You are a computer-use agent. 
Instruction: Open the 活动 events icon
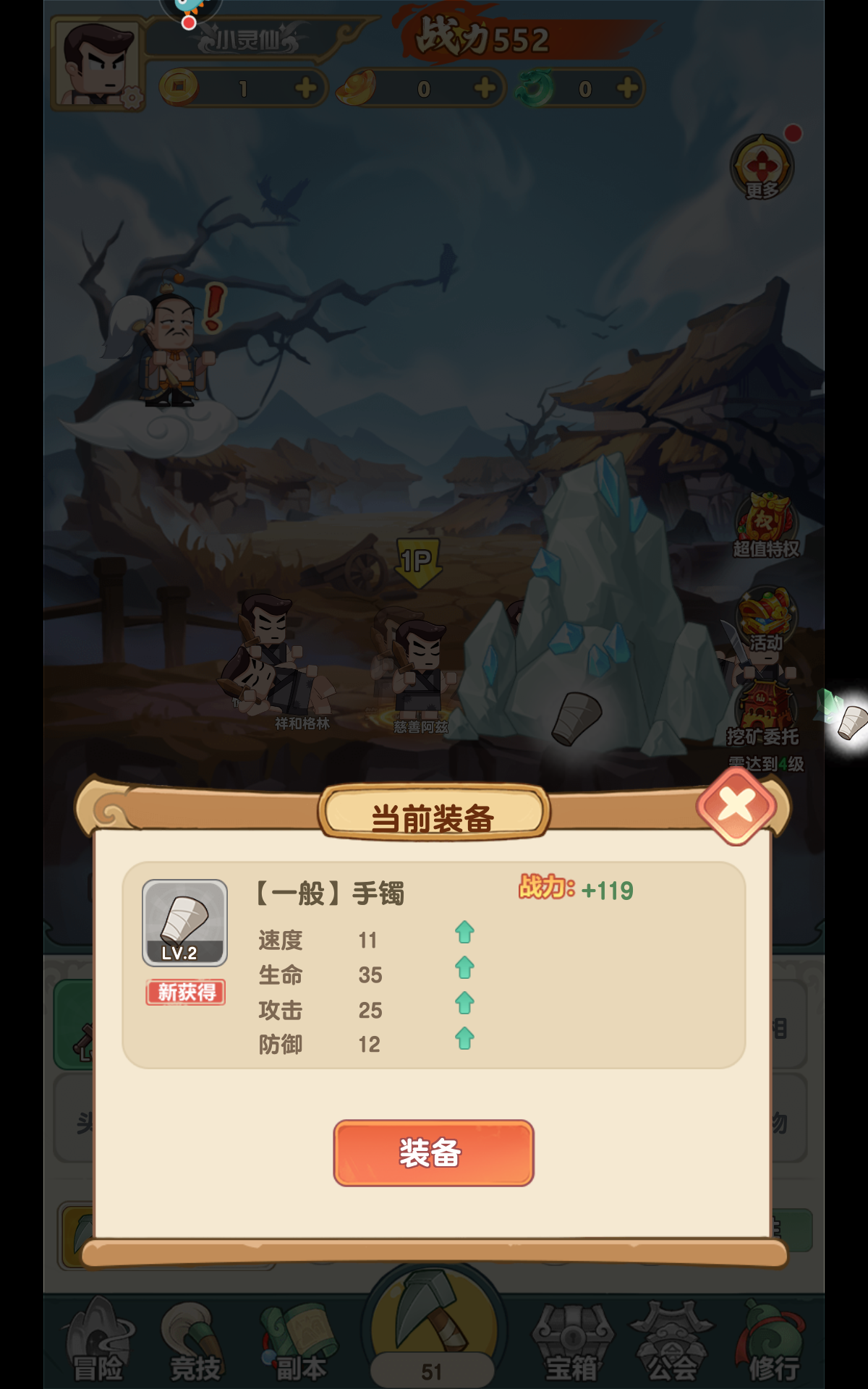766,620
